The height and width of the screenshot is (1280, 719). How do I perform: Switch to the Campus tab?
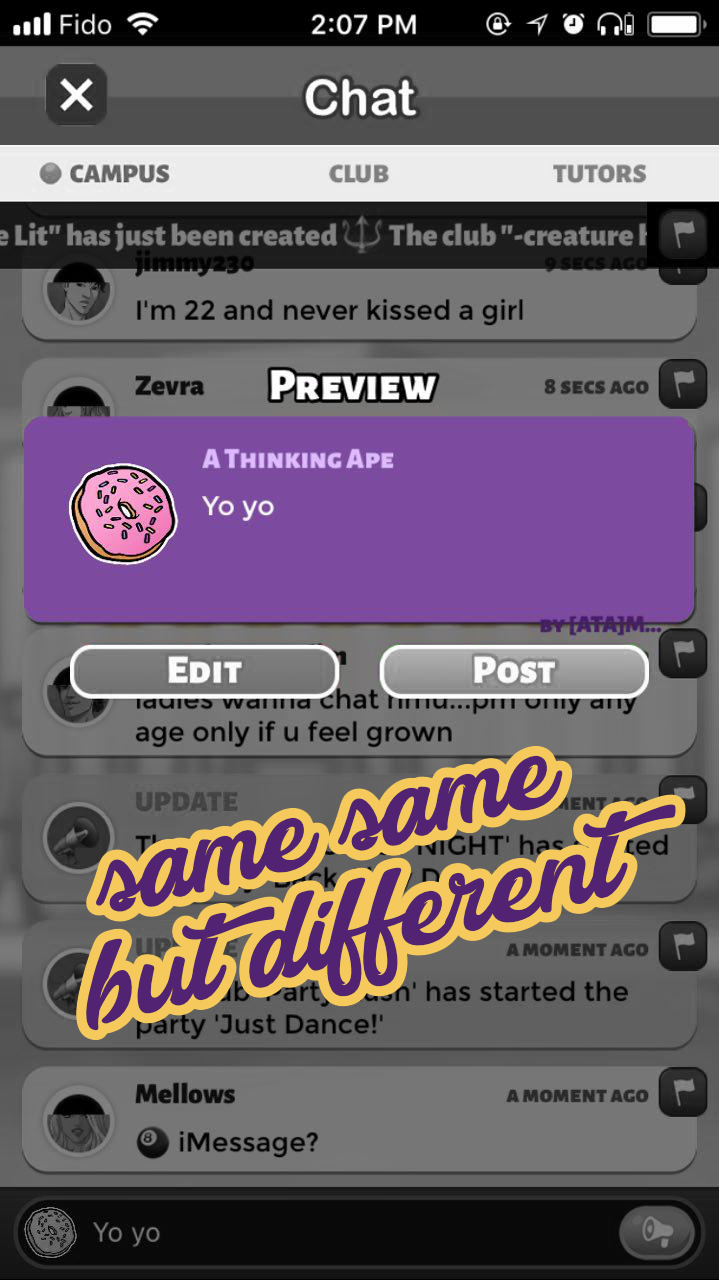click(x=106, y=174)
